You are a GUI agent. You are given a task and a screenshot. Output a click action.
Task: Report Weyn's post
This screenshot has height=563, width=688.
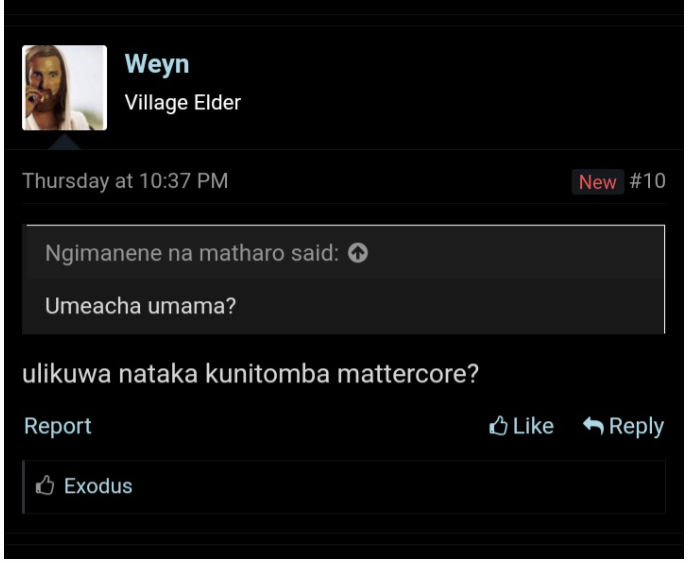pyautogui.click(x=57, y=426)
